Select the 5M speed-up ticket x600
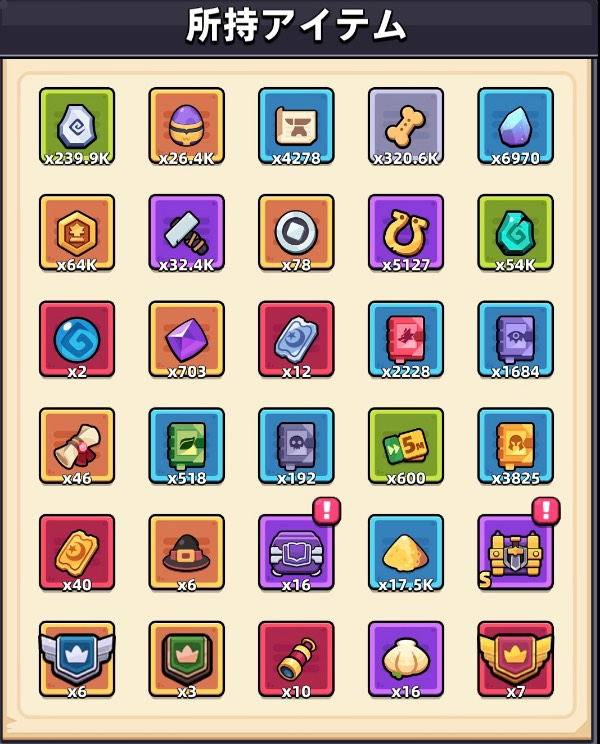The height and width of the screenshot is (744, 600). [x=406, y=447]
